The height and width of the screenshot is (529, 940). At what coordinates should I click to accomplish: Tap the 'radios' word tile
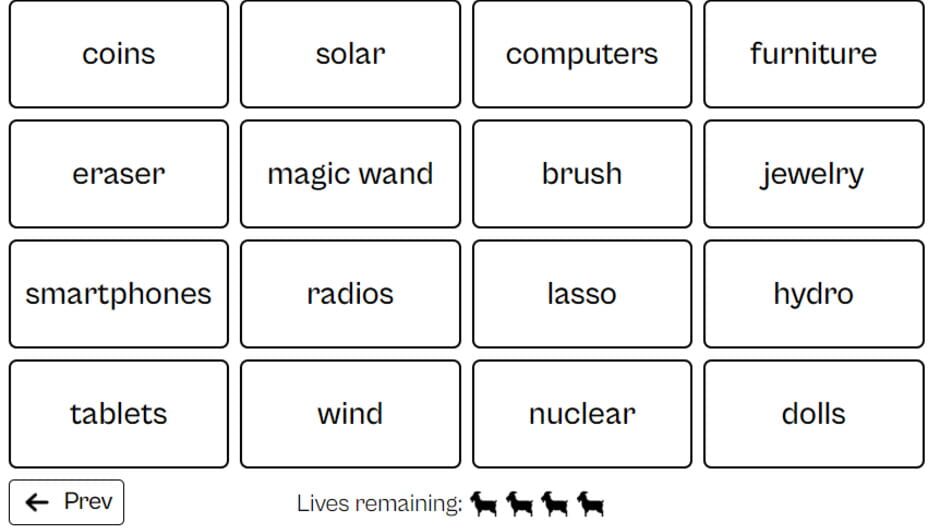(350, 294)
